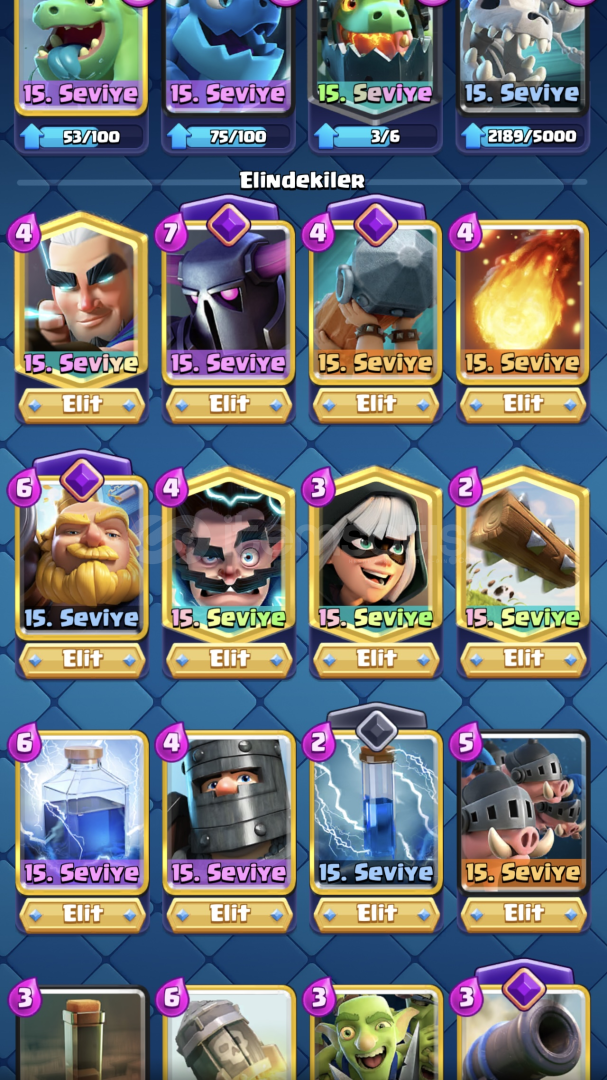This screenshot has height=1080, width=607.
Task: Tap the Royal Hogs card
Action: pyautogui.click(x=523, y=813)
